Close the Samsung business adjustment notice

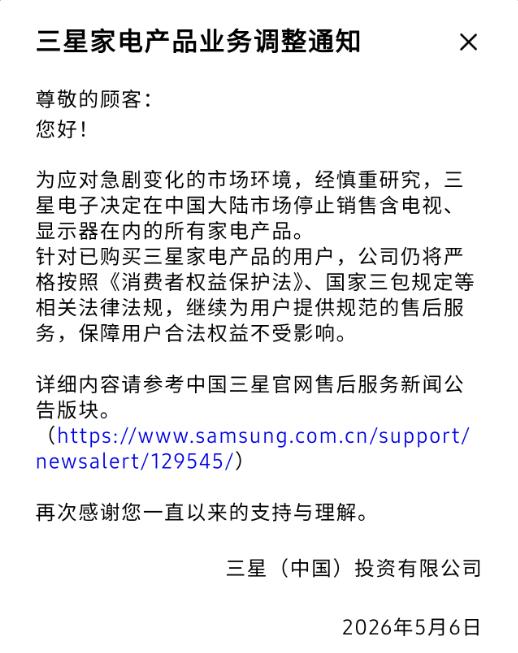pyautogui.click(x=468, y=42)
